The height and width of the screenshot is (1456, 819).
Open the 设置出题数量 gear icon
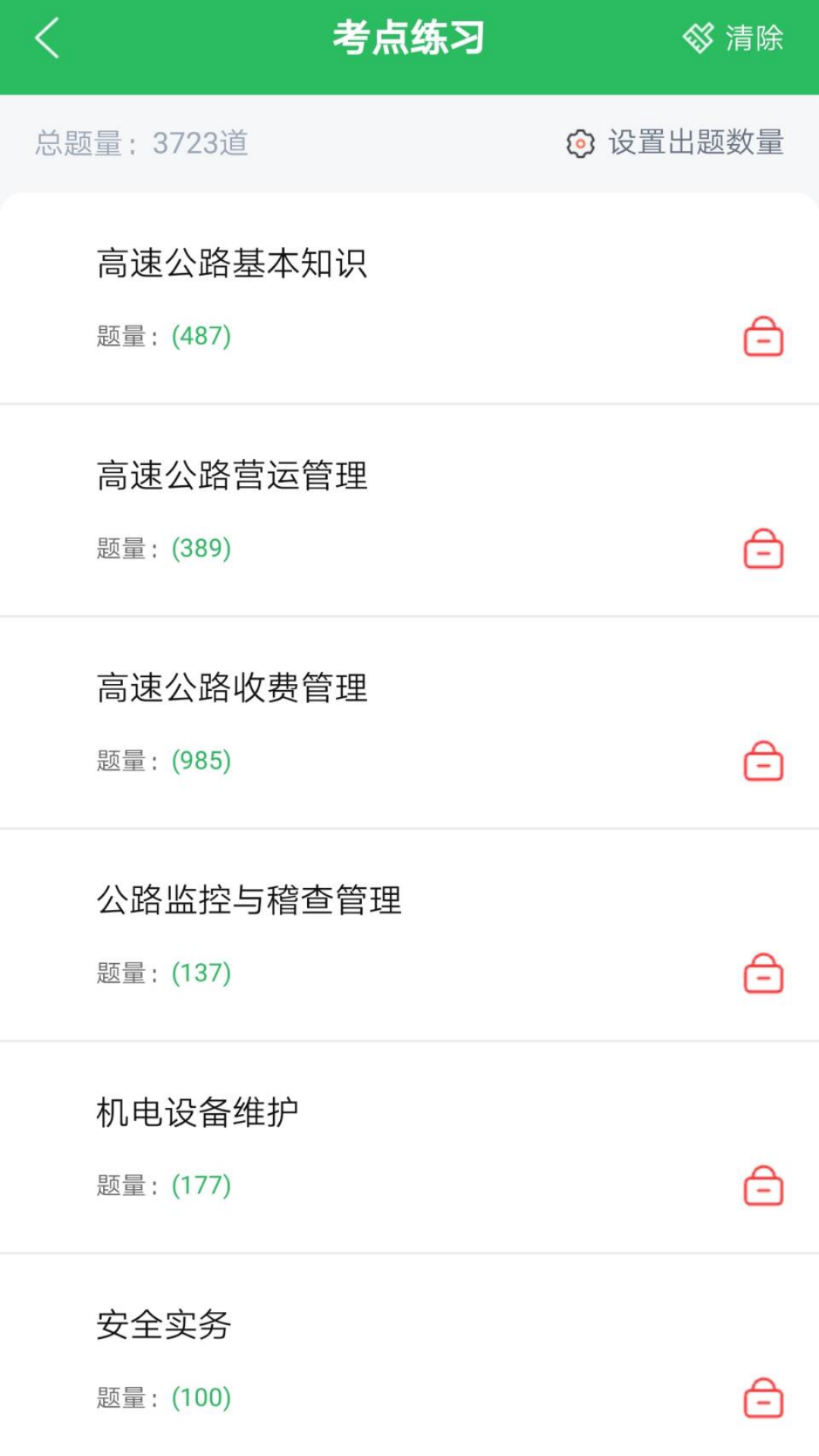pos(579,142)
